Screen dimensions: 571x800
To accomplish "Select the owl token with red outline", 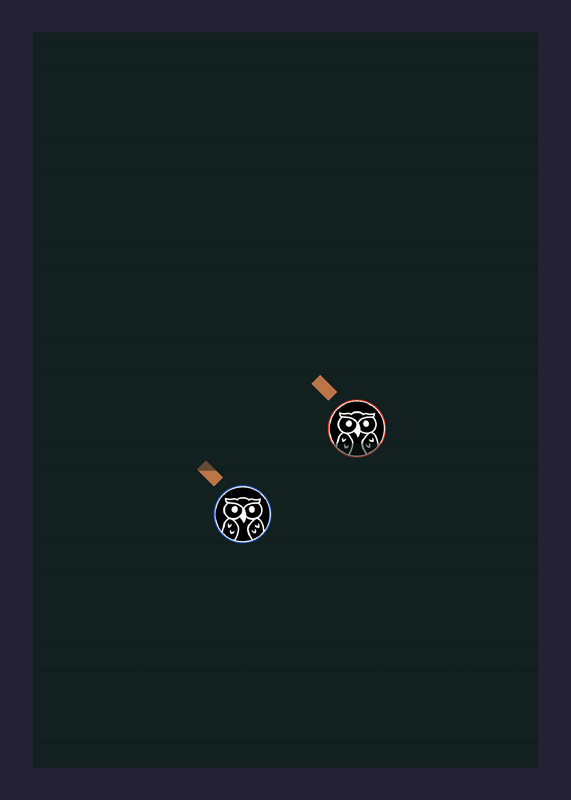I will (357, 429).
